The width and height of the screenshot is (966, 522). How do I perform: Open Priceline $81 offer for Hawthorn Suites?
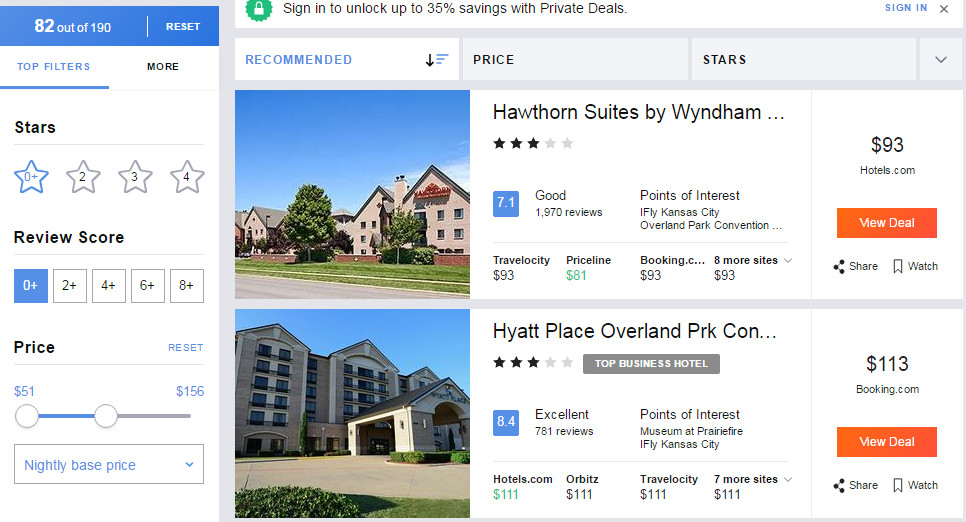pos(588,268)
